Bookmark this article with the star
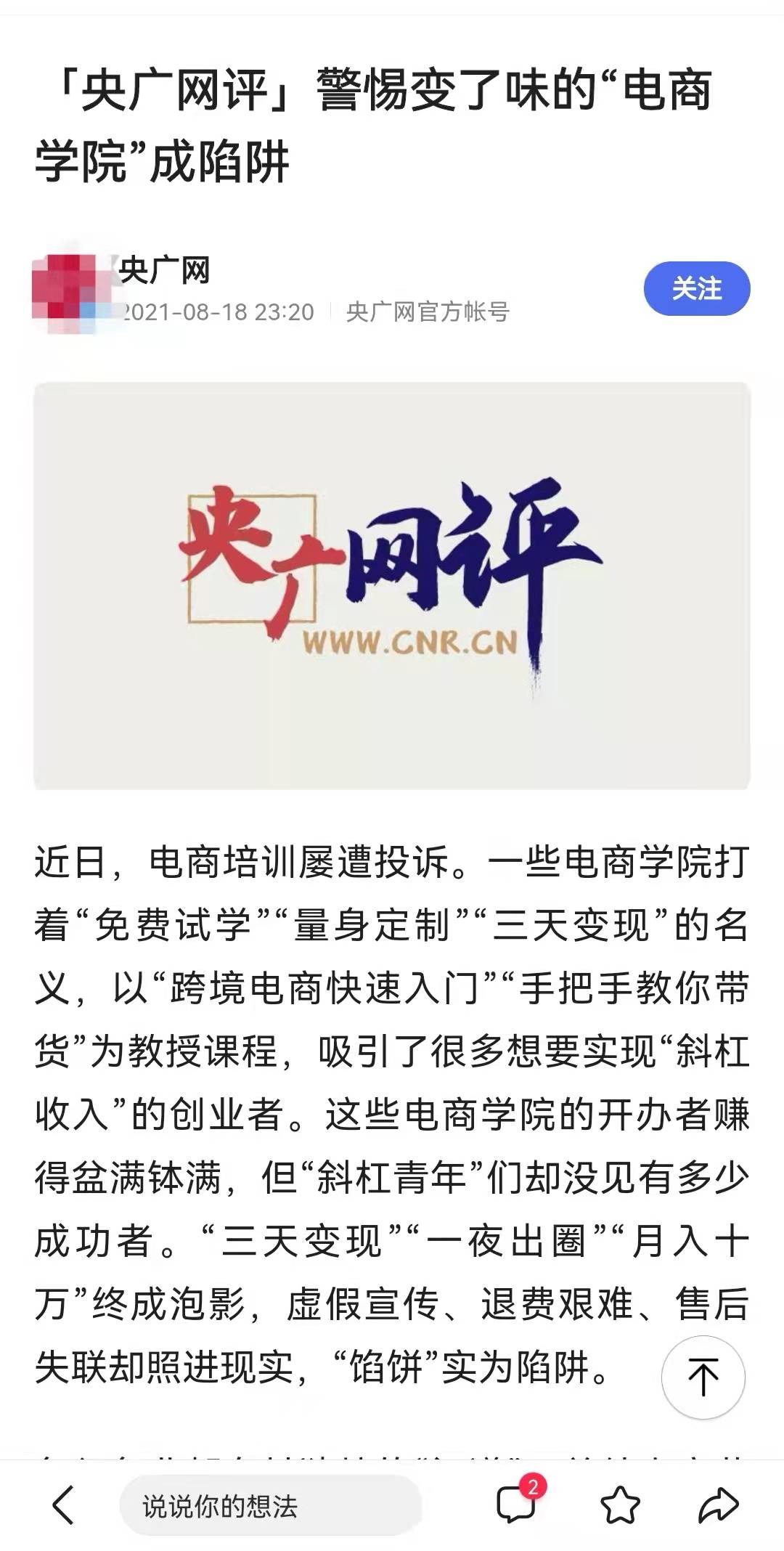The width and height of the screenshot is (784, 1551). point(621,1505)
